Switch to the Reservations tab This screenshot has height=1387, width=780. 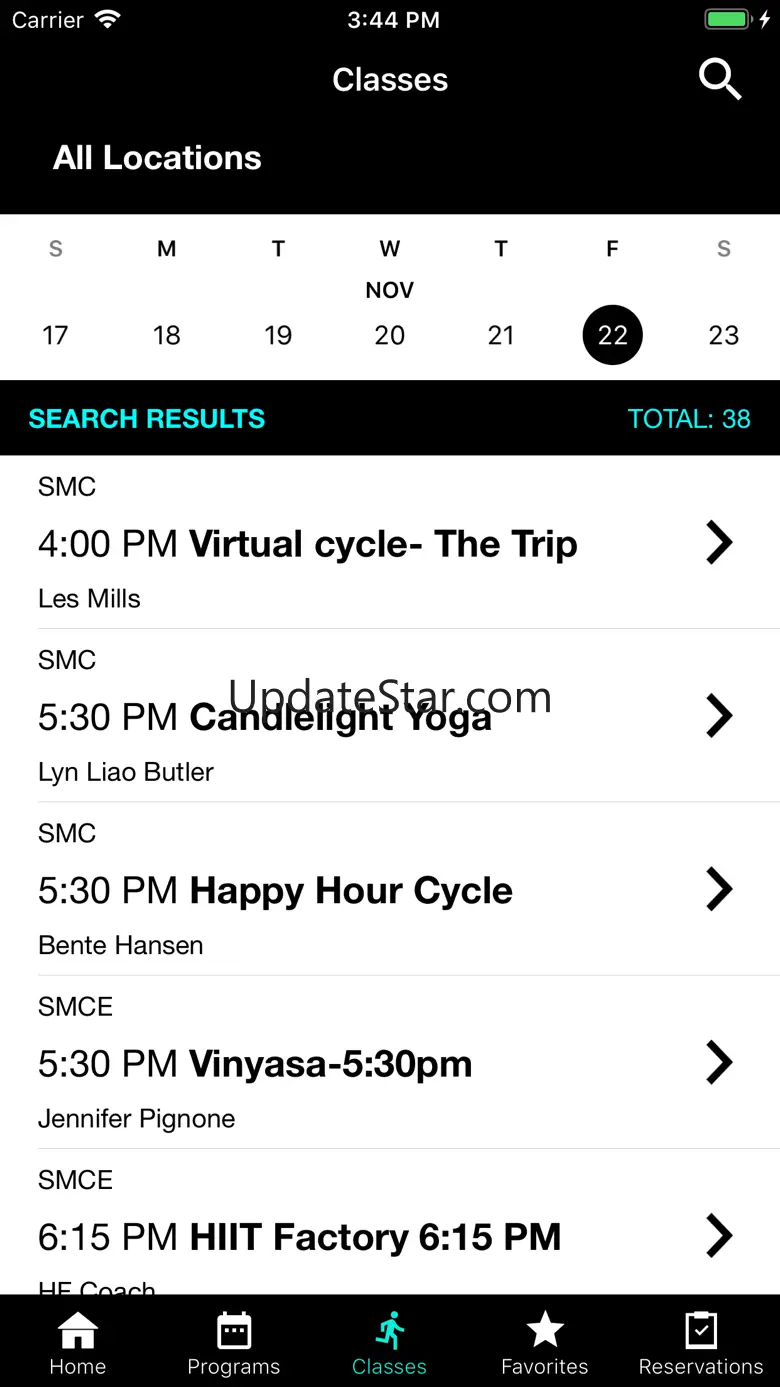click(701, 1343)
